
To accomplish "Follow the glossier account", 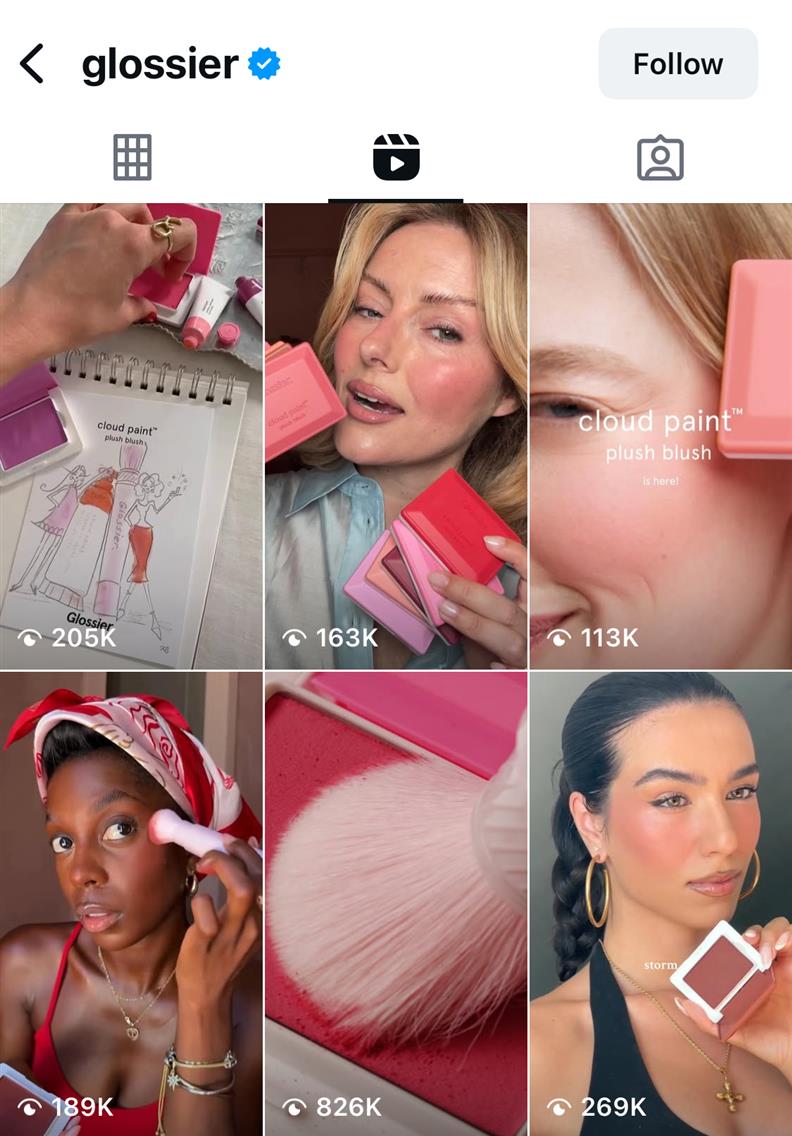I will (677, 64).
